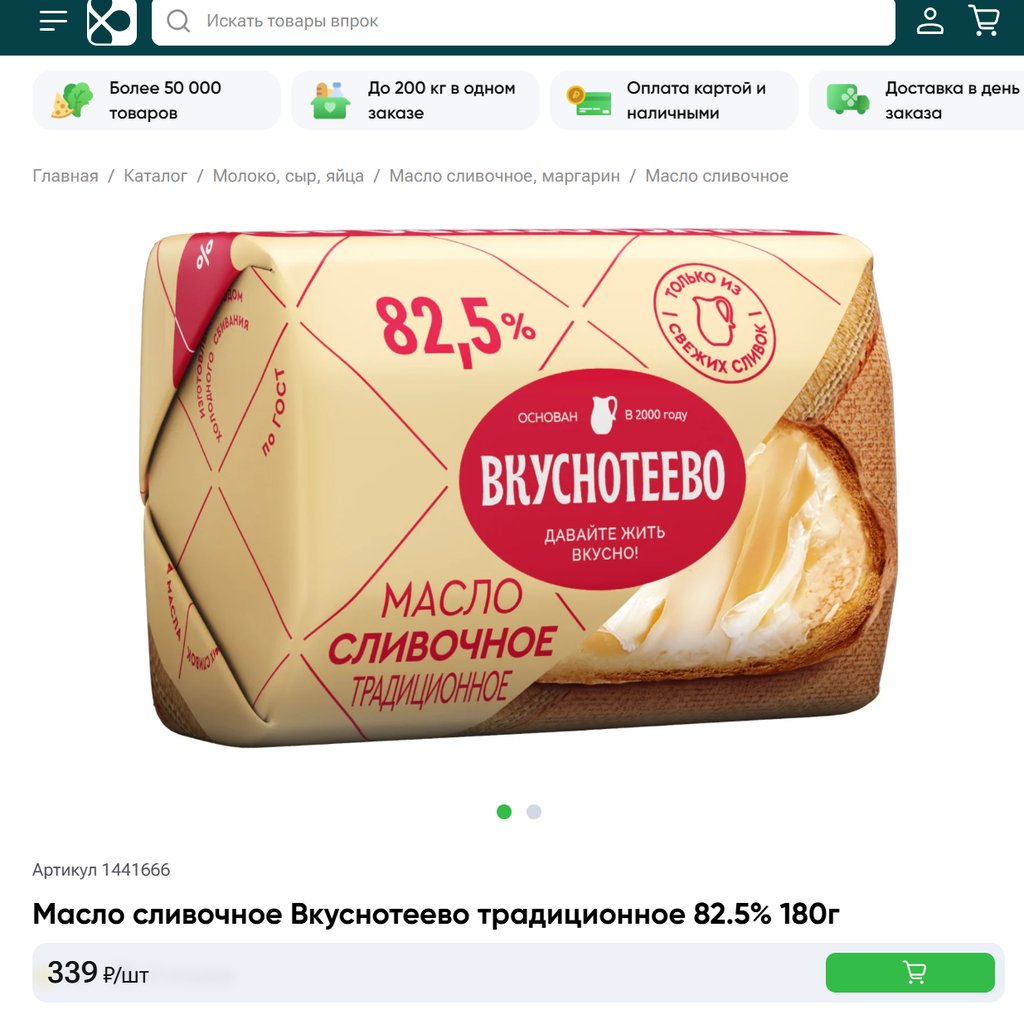Add the butter to cart
Image resolution: width=1024 pixels, height=1010 pixels.
(x=910, y=972)
